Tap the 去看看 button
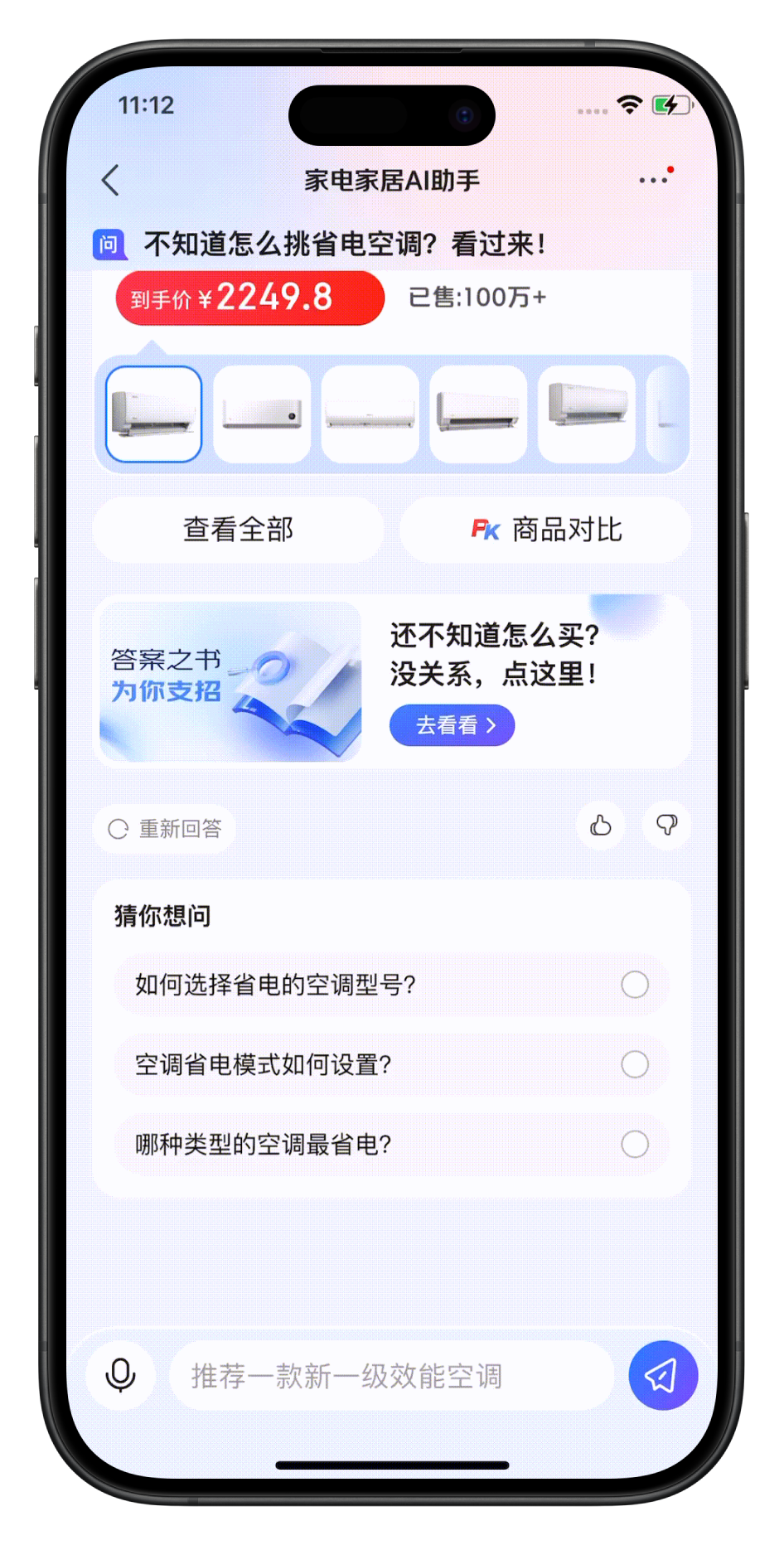Image resolution: width=784 pixels, height=1545 pixels. pos(452,725)
